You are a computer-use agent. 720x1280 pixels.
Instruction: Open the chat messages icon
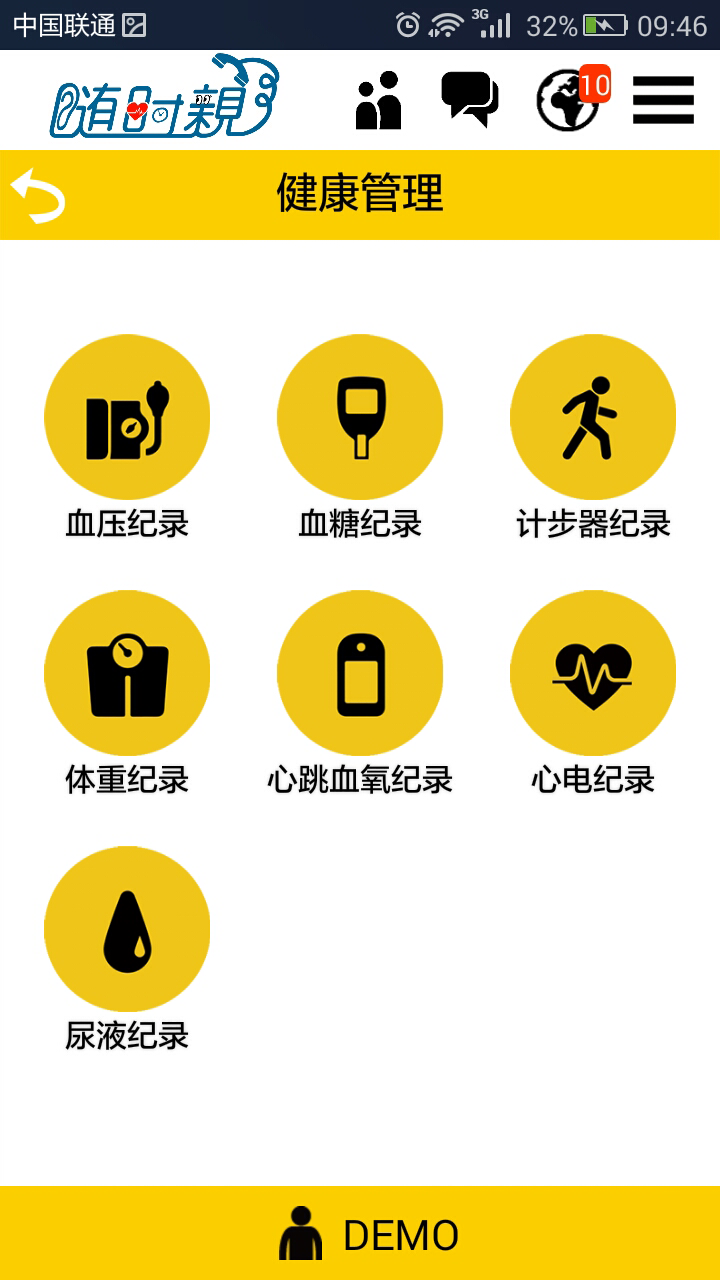coord(469,100)
